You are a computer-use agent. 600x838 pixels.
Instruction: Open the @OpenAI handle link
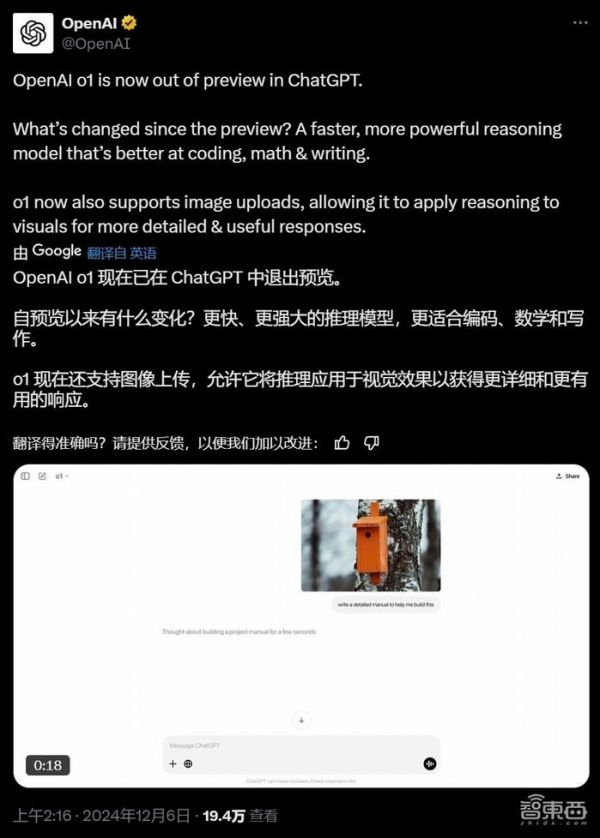[96, 44]
